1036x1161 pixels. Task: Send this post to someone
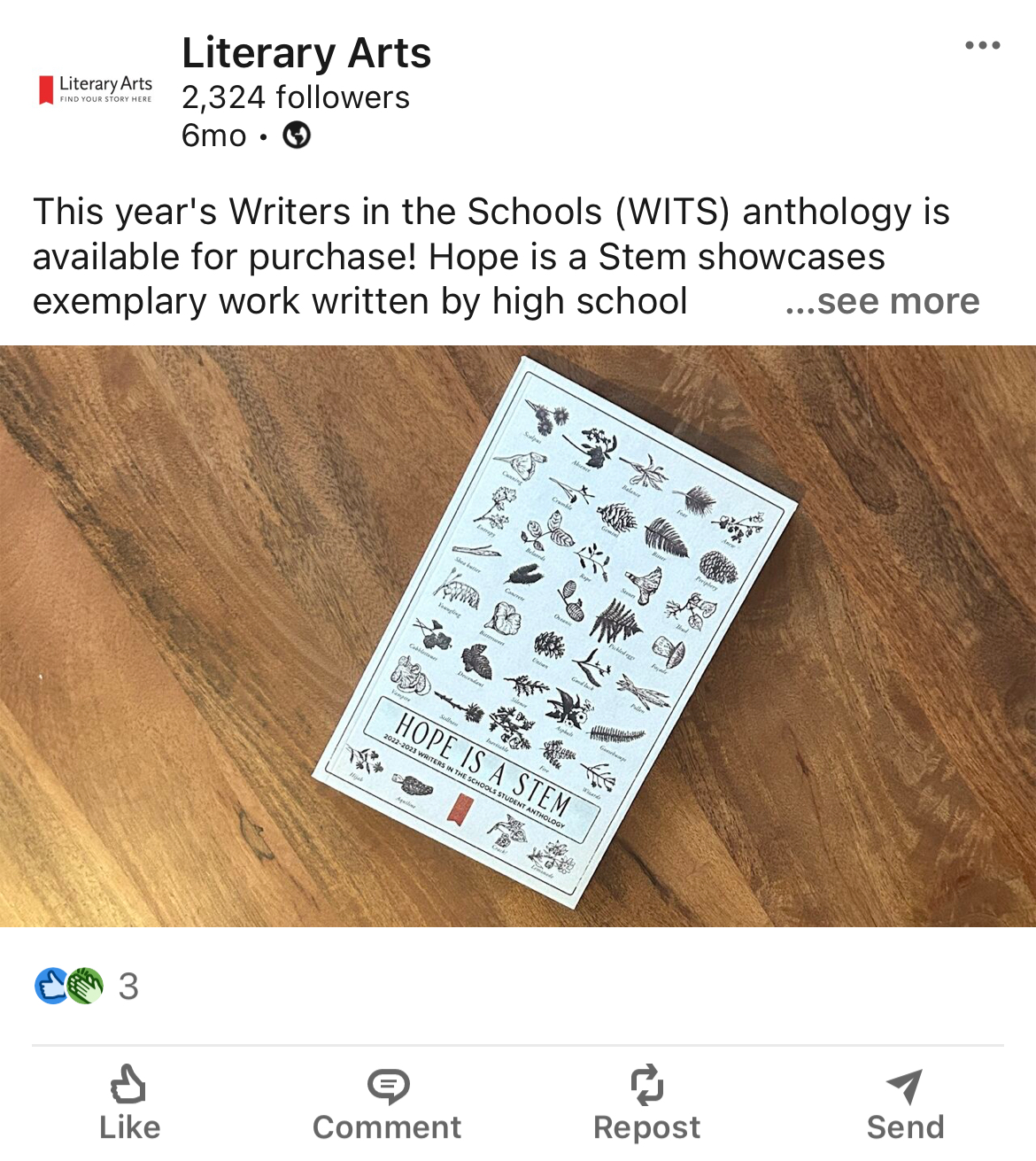click(x=905, y=1103)
